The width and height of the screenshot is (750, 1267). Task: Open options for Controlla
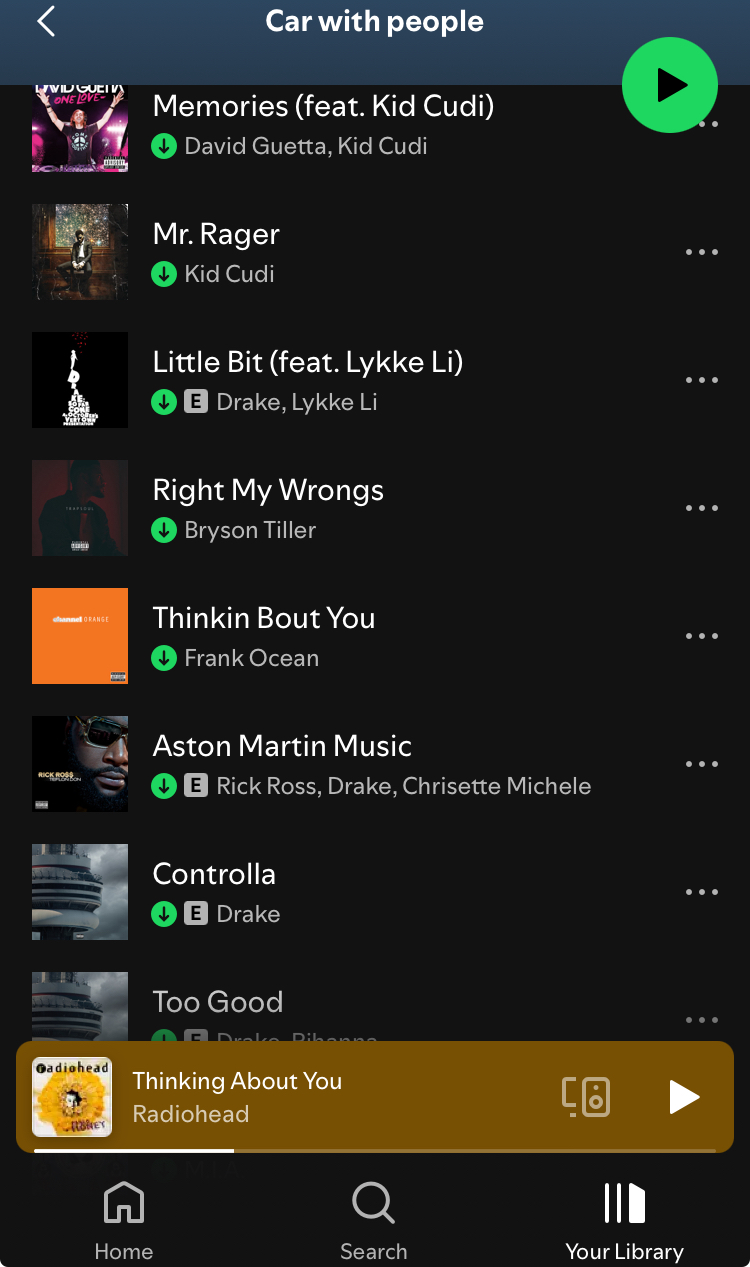(702, 892)
